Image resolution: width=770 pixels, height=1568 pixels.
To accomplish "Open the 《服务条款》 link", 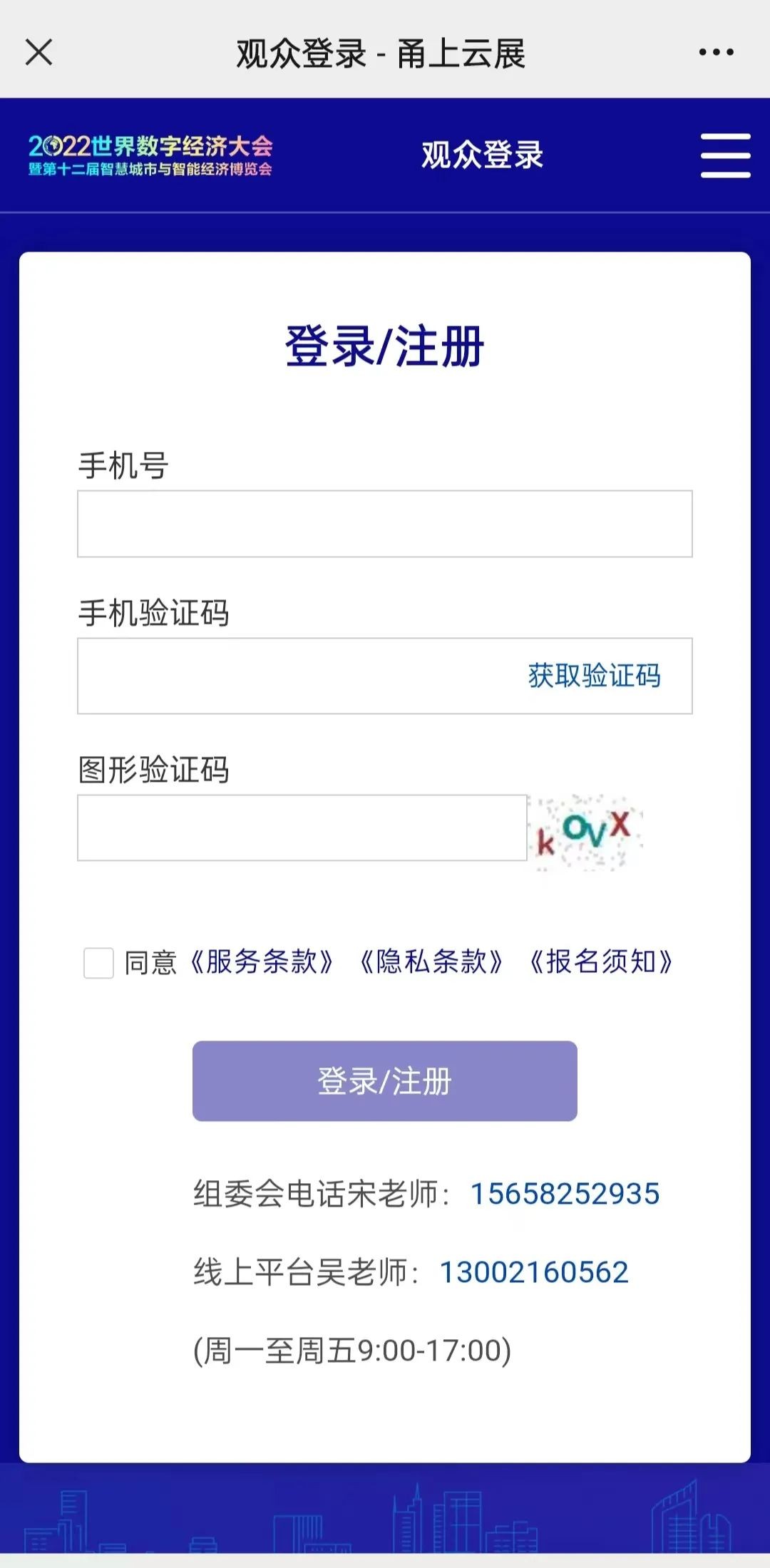I will tap(262, 962).
